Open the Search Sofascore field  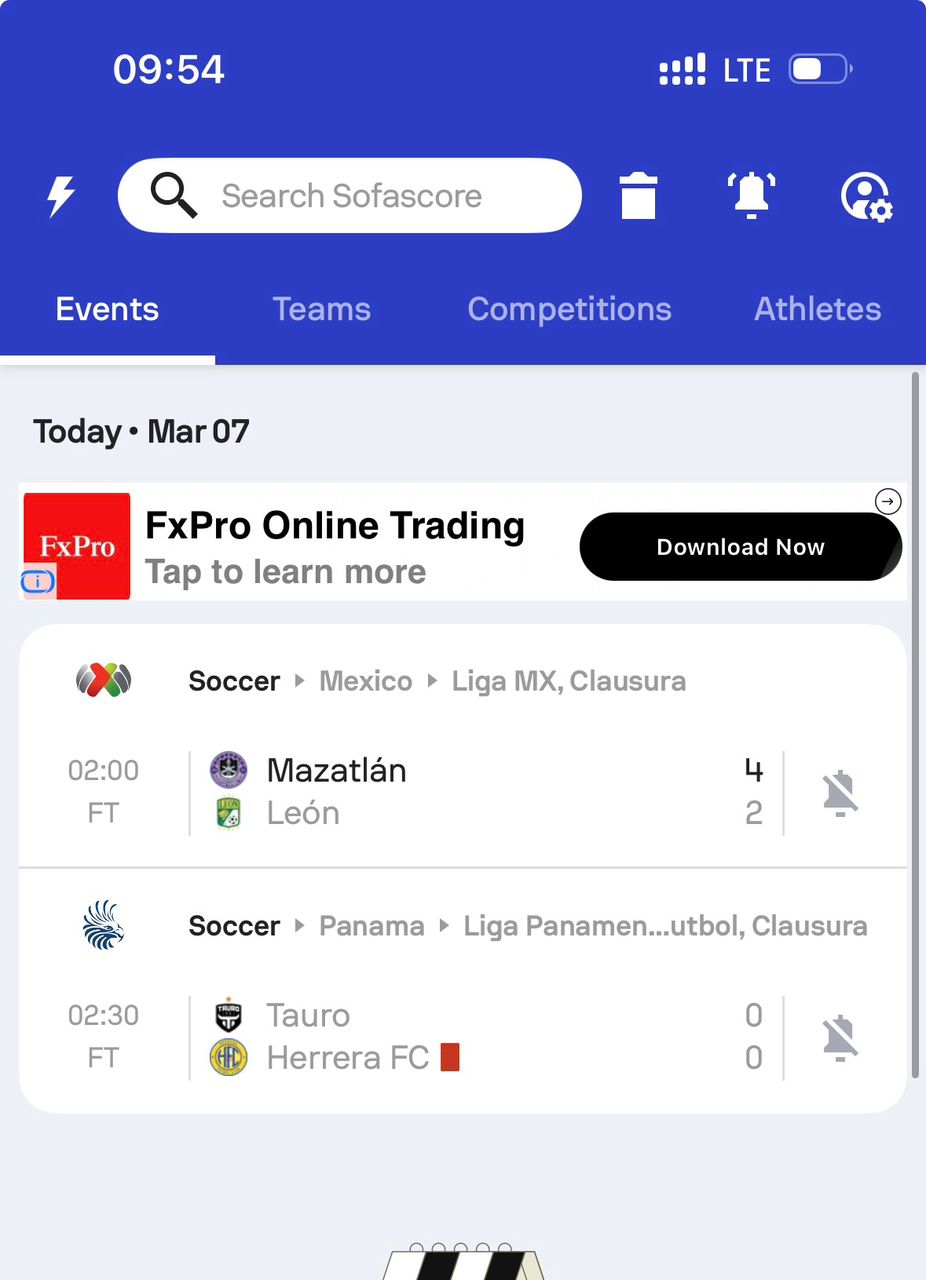[350, 196]
